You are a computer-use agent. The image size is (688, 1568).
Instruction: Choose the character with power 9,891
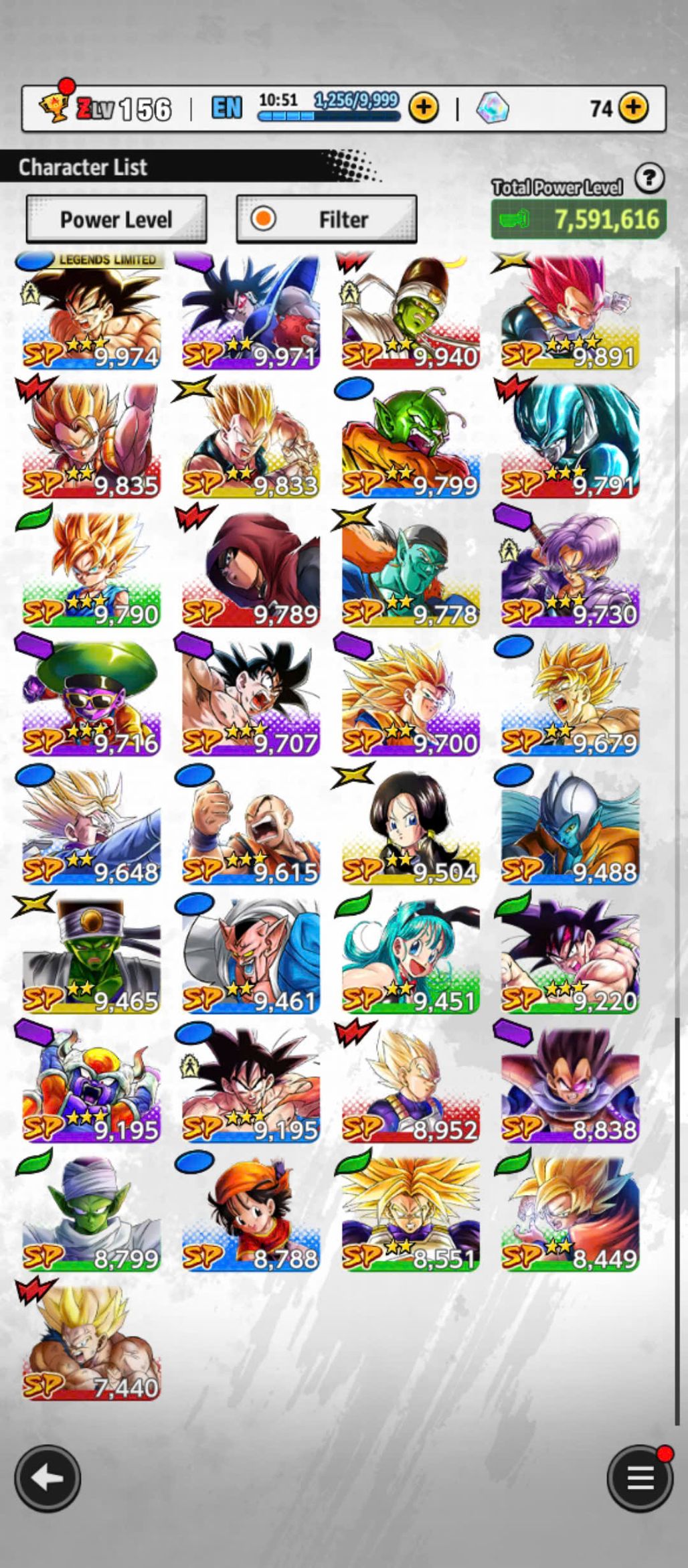(570, 313)
